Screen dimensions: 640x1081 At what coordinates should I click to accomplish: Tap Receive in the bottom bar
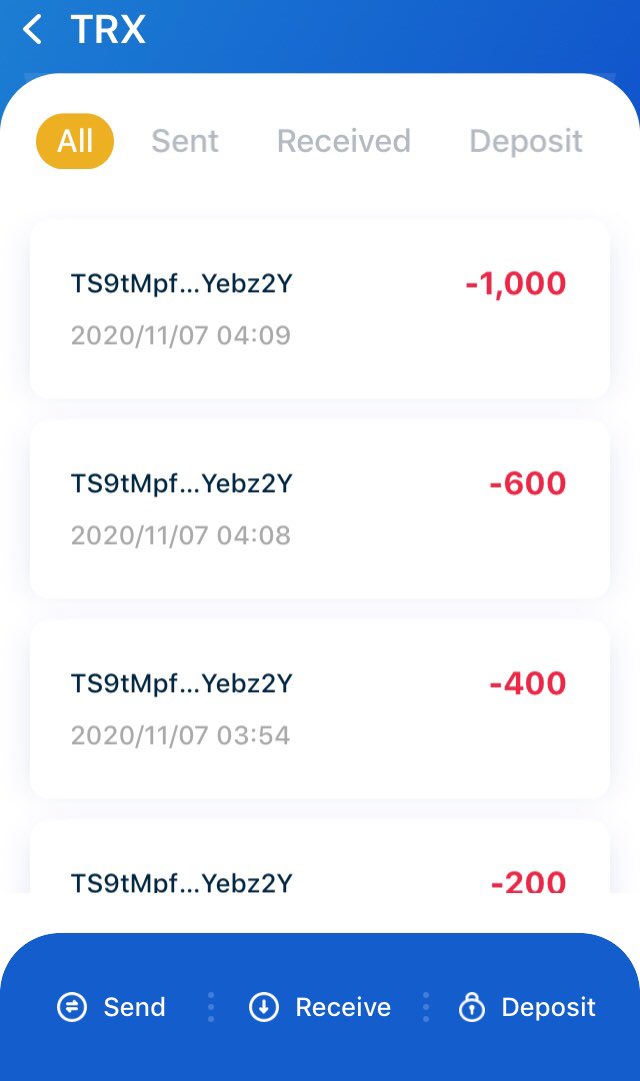(320, 1007)
